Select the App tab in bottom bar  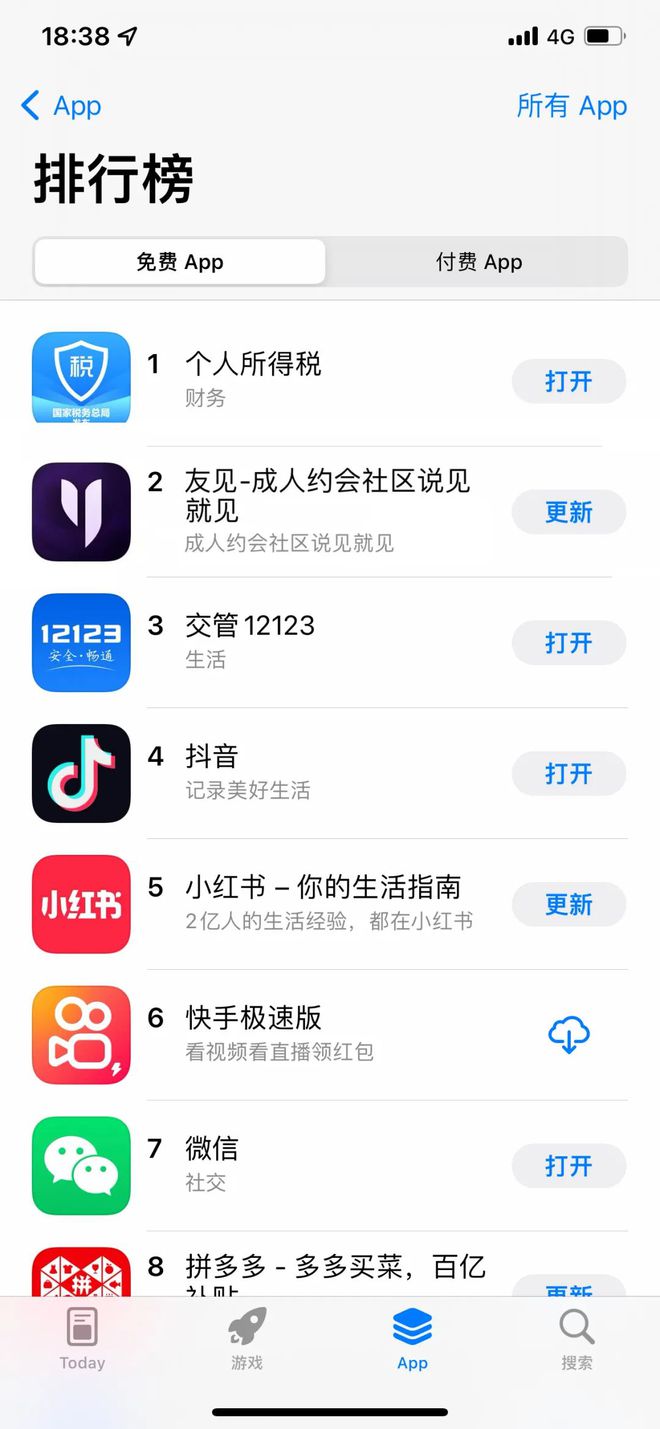pos(412,1340)
